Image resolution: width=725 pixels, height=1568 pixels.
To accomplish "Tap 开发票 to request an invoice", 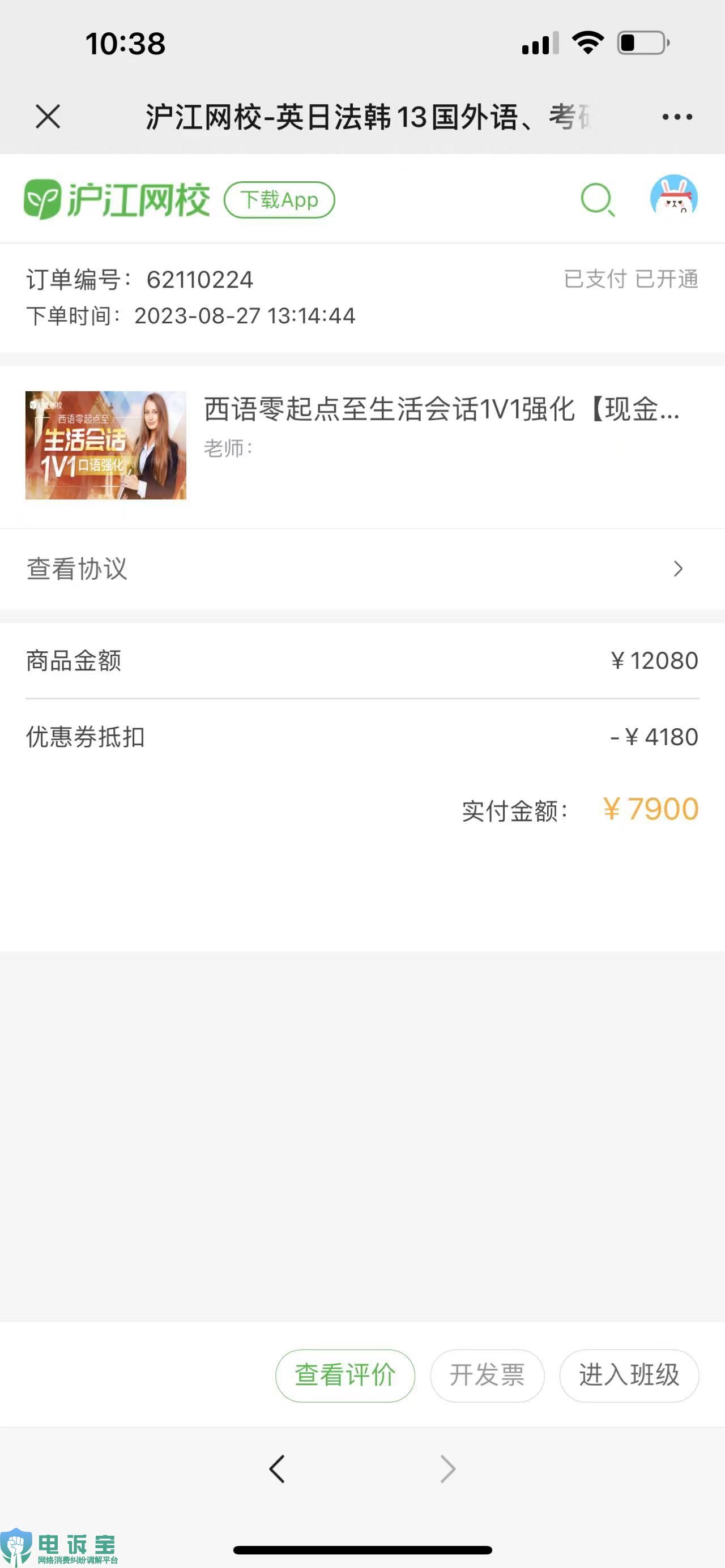I will tap(487, 1375).
